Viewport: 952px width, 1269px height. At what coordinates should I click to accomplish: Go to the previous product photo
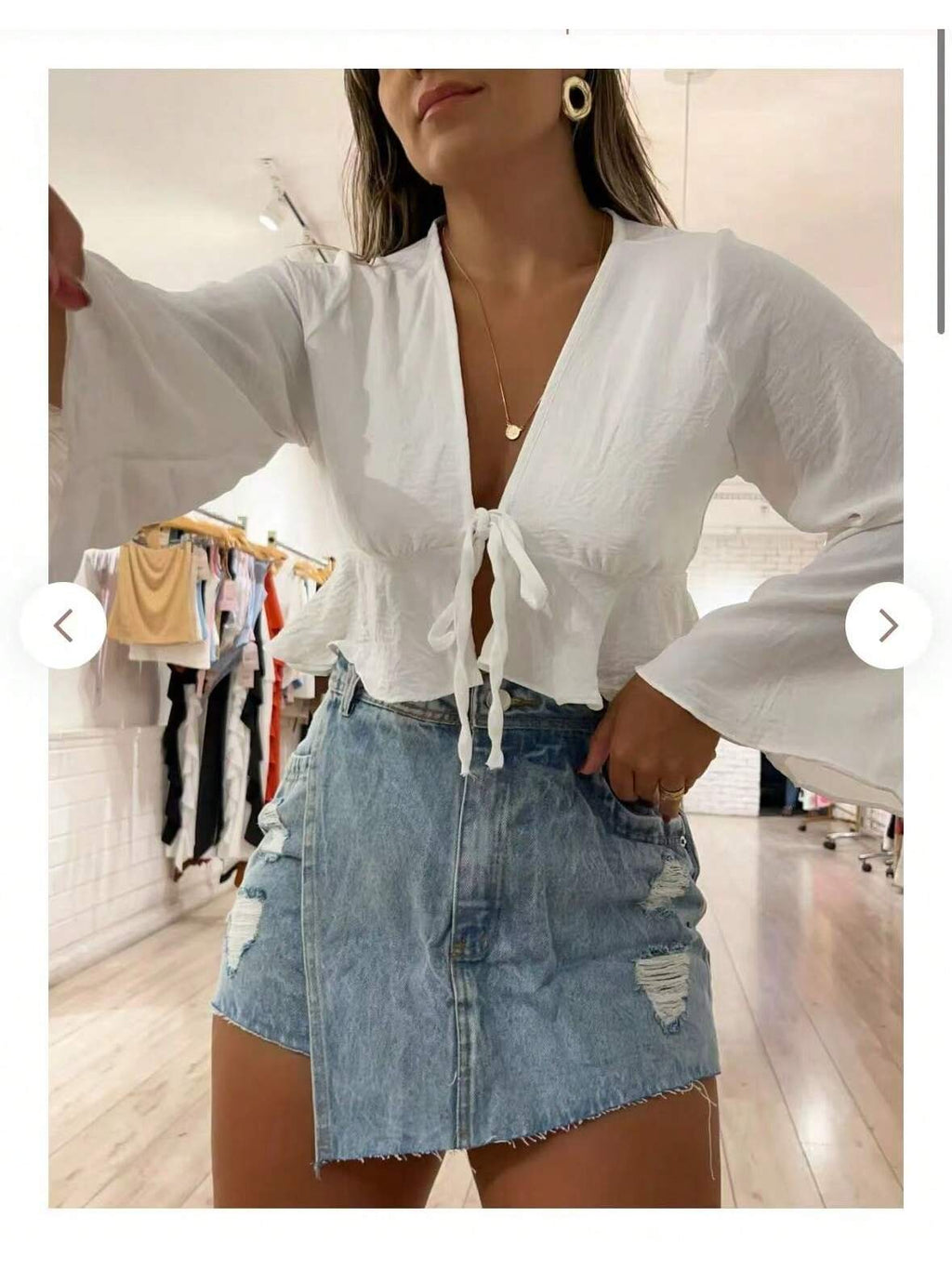[63, 626]
